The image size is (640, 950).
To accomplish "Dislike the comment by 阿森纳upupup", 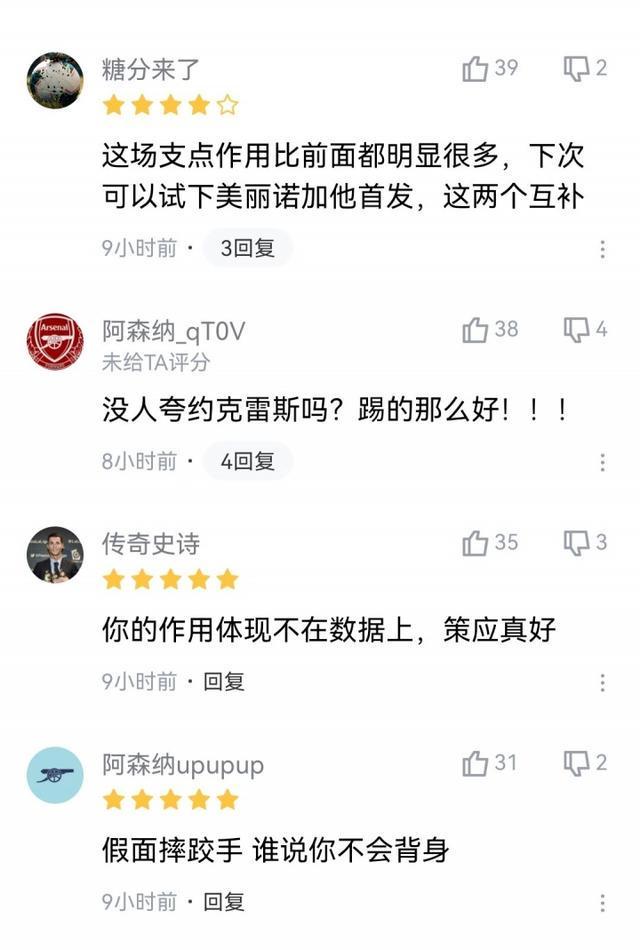I will [577, 764].
